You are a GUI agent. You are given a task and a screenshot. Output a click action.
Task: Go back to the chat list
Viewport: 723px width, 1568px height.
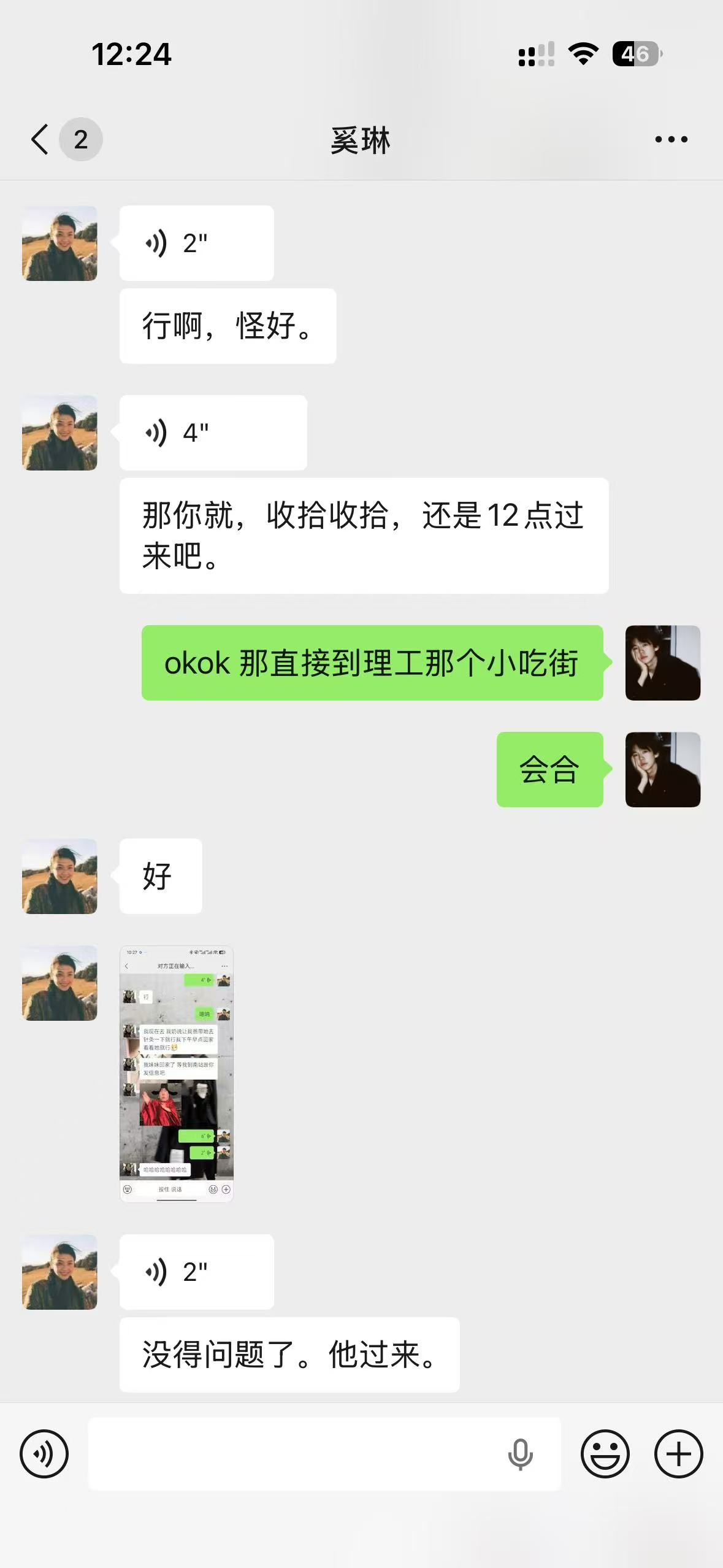pos(40,139)
